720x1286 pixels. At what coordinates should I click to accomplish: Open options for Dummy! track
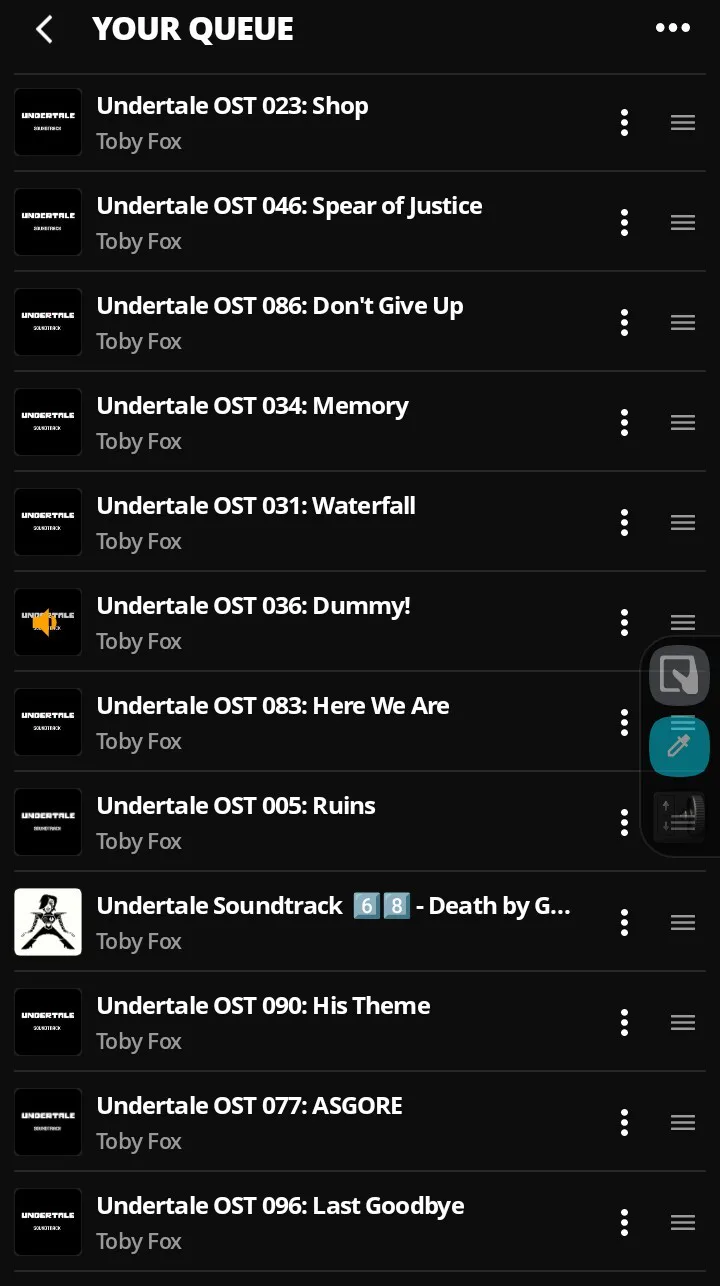[624, 622]
